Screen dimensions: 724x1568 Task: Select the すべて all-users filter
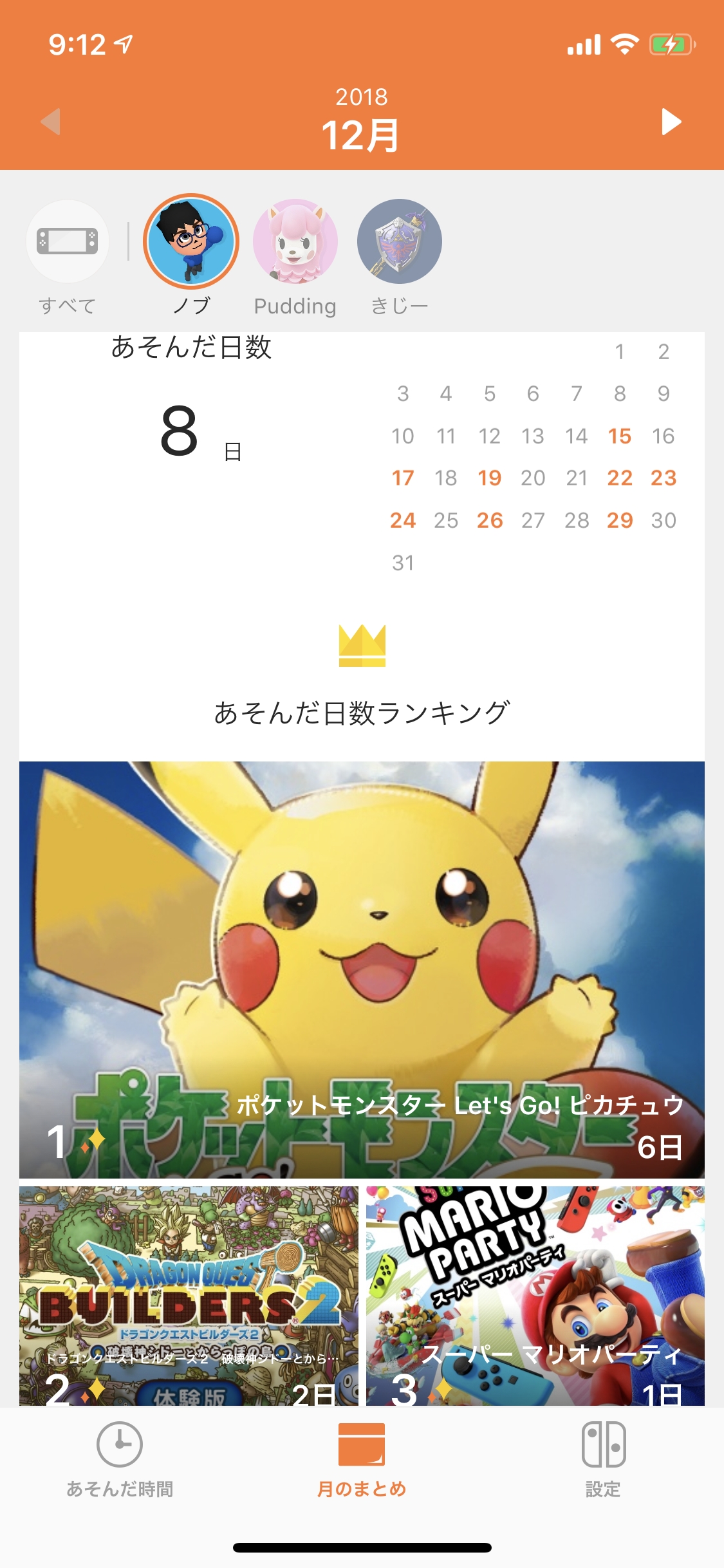pos(68,242)
